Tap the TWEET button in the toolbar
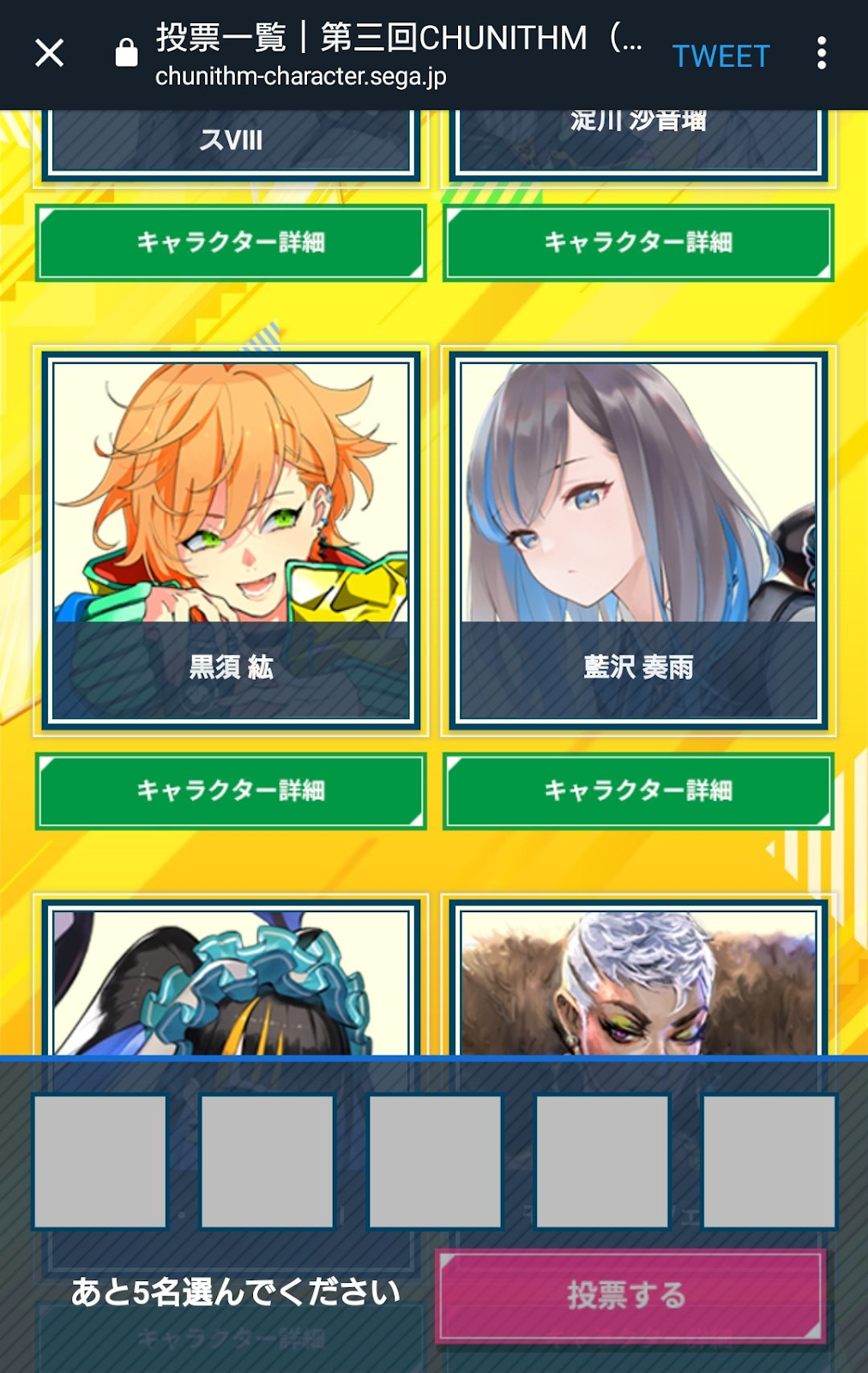Viewport: 868px width, 1373px height. tap(720, 56)
